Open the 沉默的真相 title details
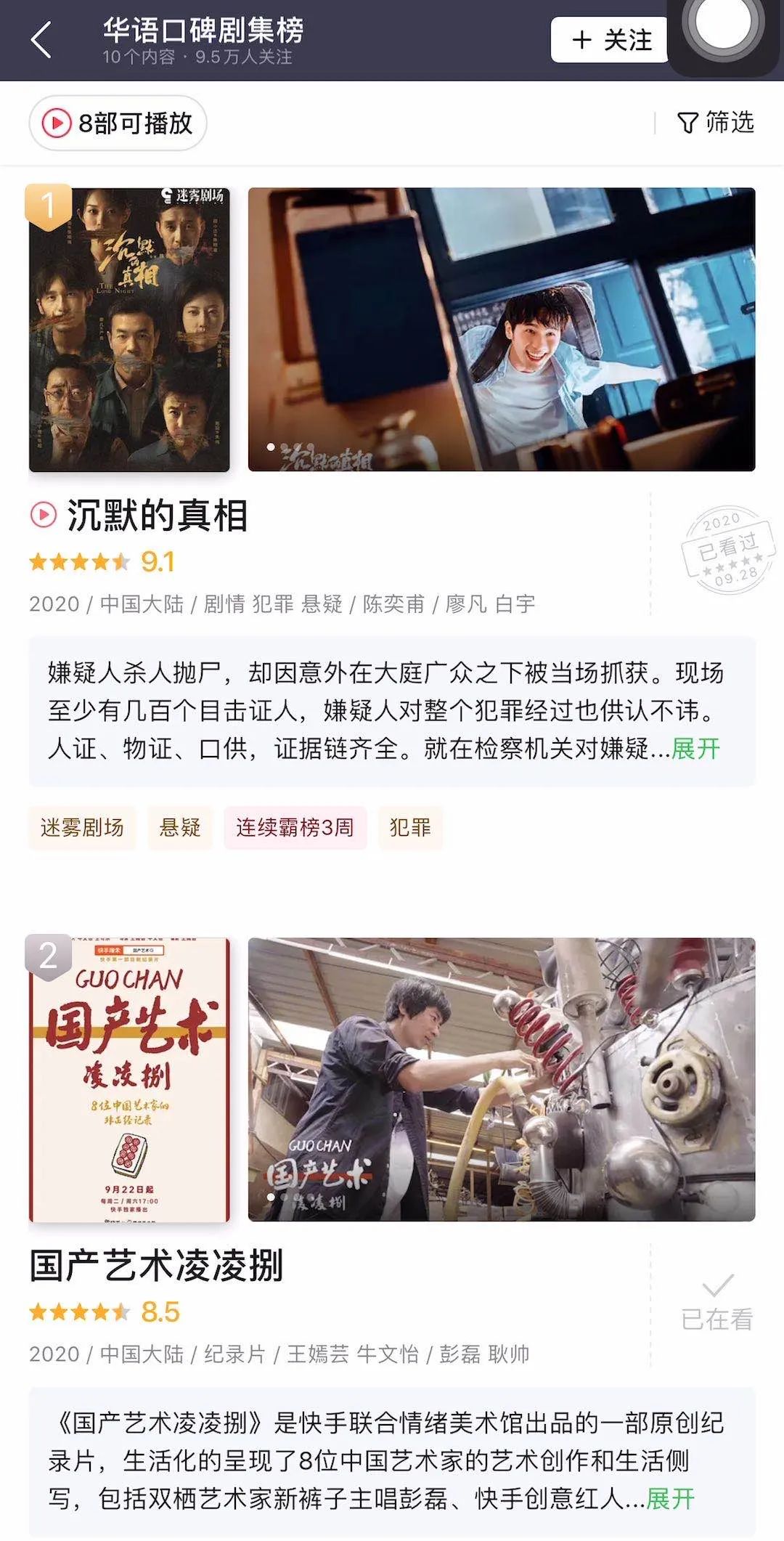The width and height of the screenshot is (784, 1541). [157, 516]
